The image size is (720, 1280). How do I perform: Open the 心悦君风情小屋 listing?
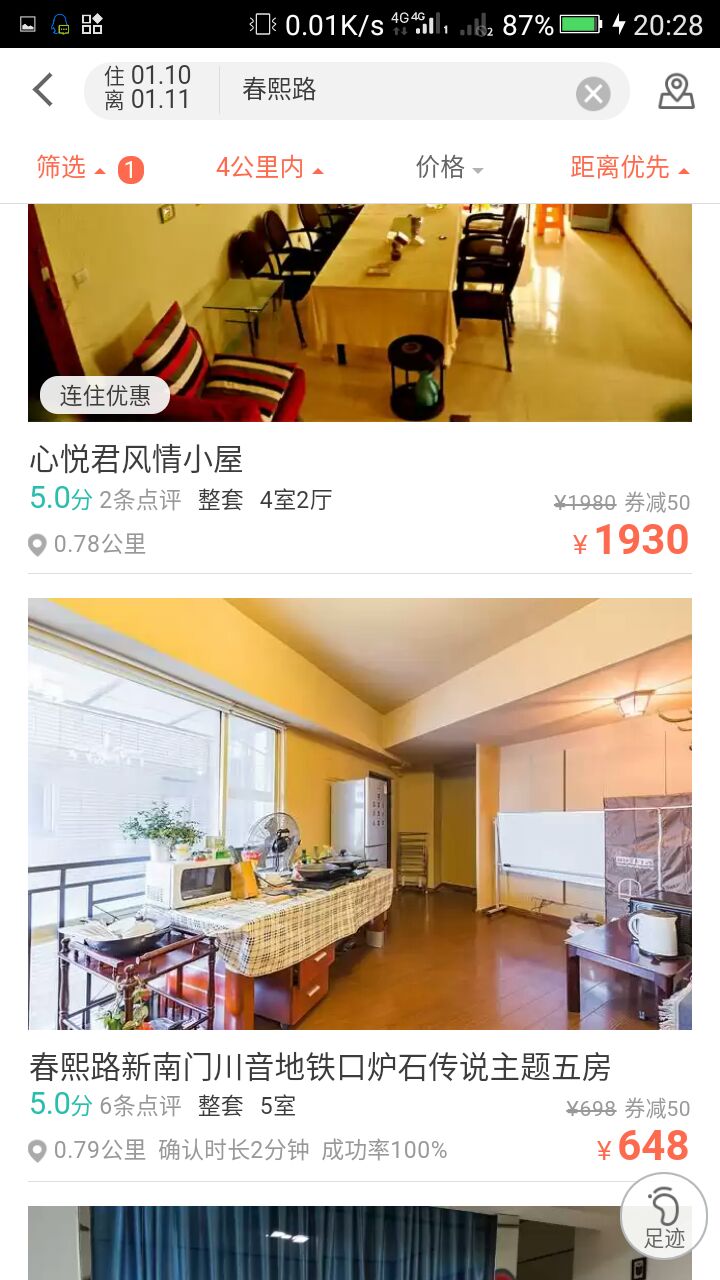click(x=136, y=460)
